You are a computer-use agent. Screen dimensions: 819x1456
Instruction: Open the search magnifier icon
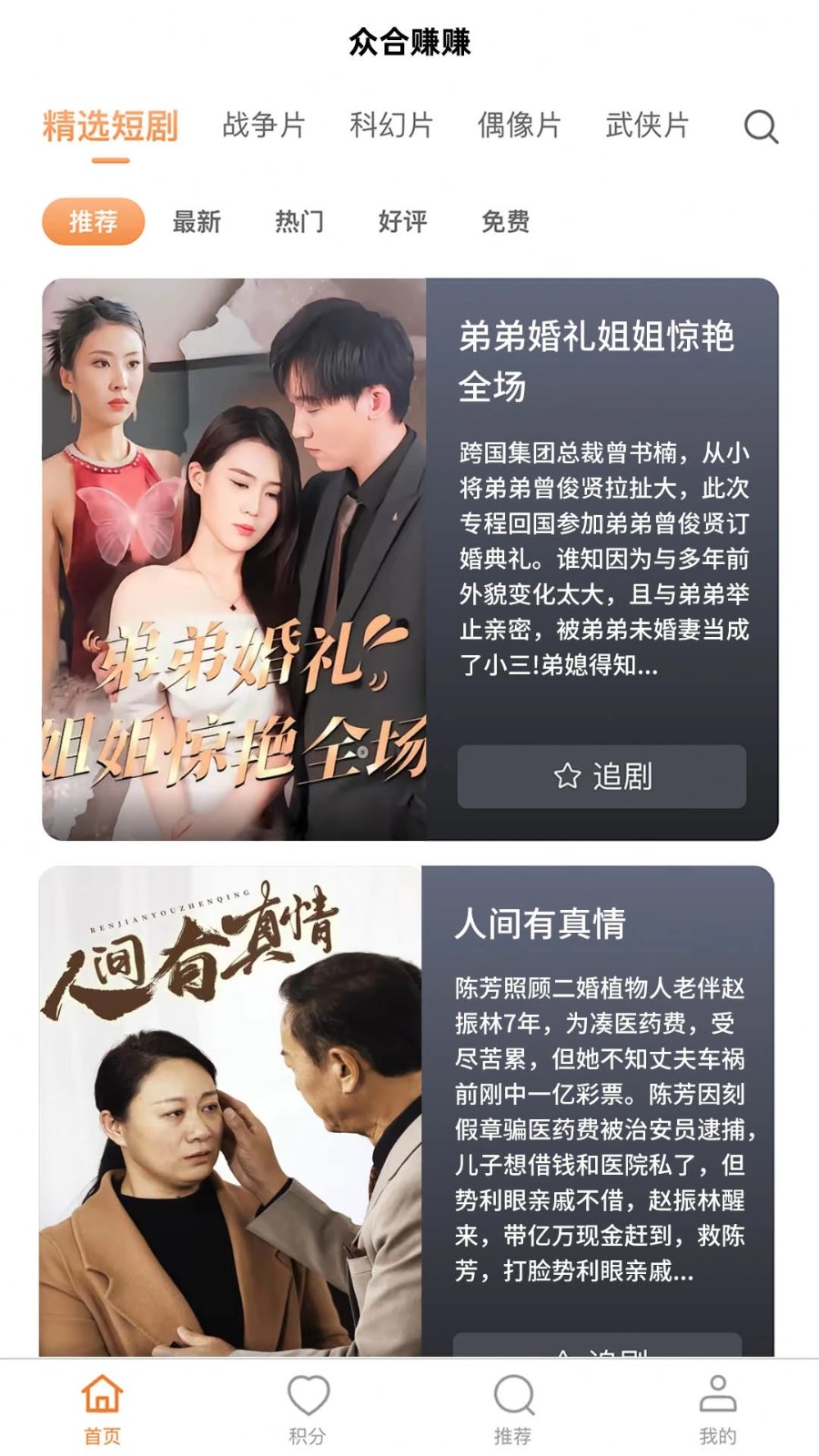(x=761, y=126)
